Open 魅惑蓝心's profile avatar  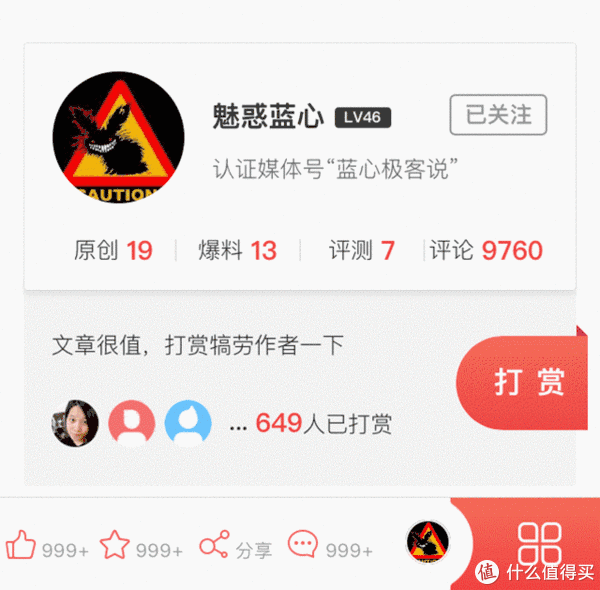(117, 136)
